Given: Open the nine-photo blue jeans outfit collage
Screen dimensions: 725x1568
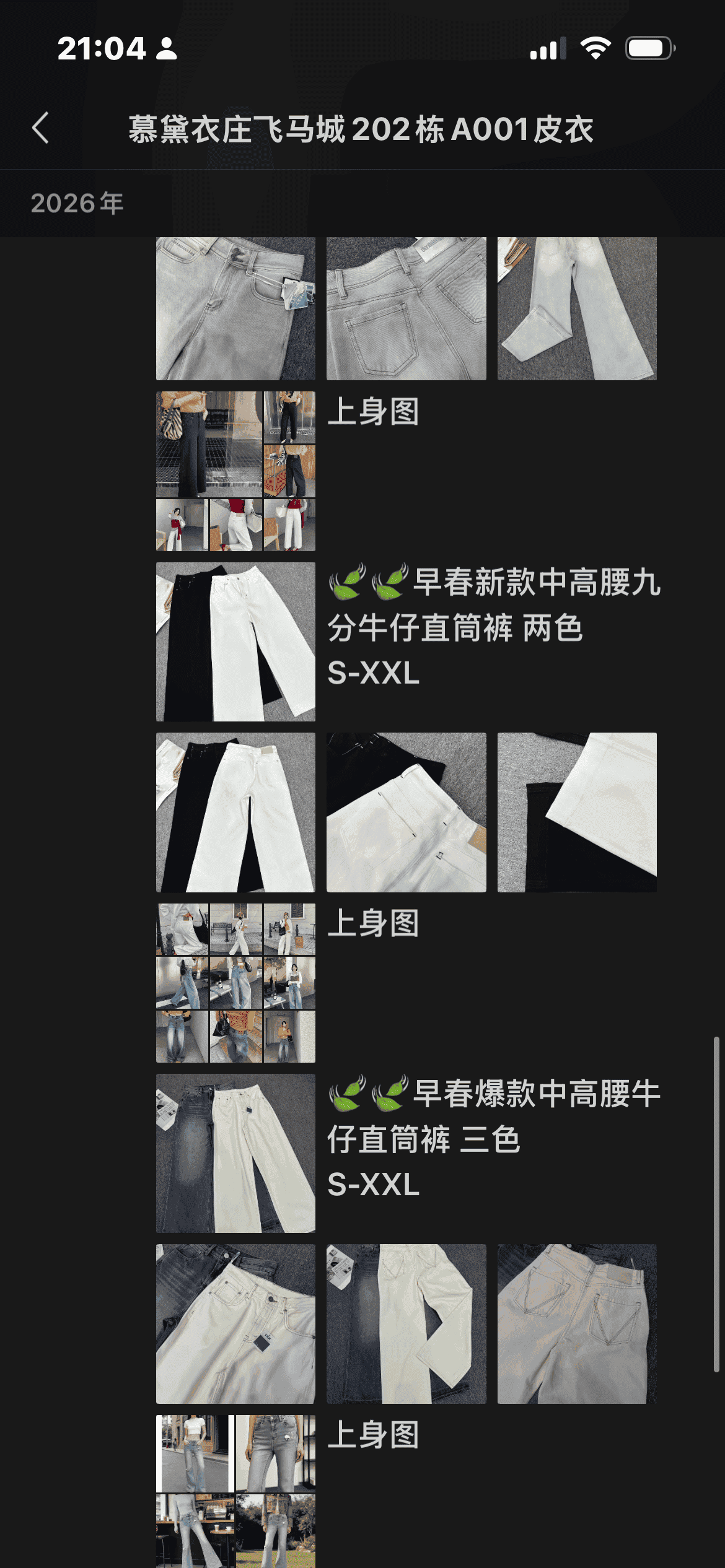Looking at the screenshot, I should click(235, 983).
